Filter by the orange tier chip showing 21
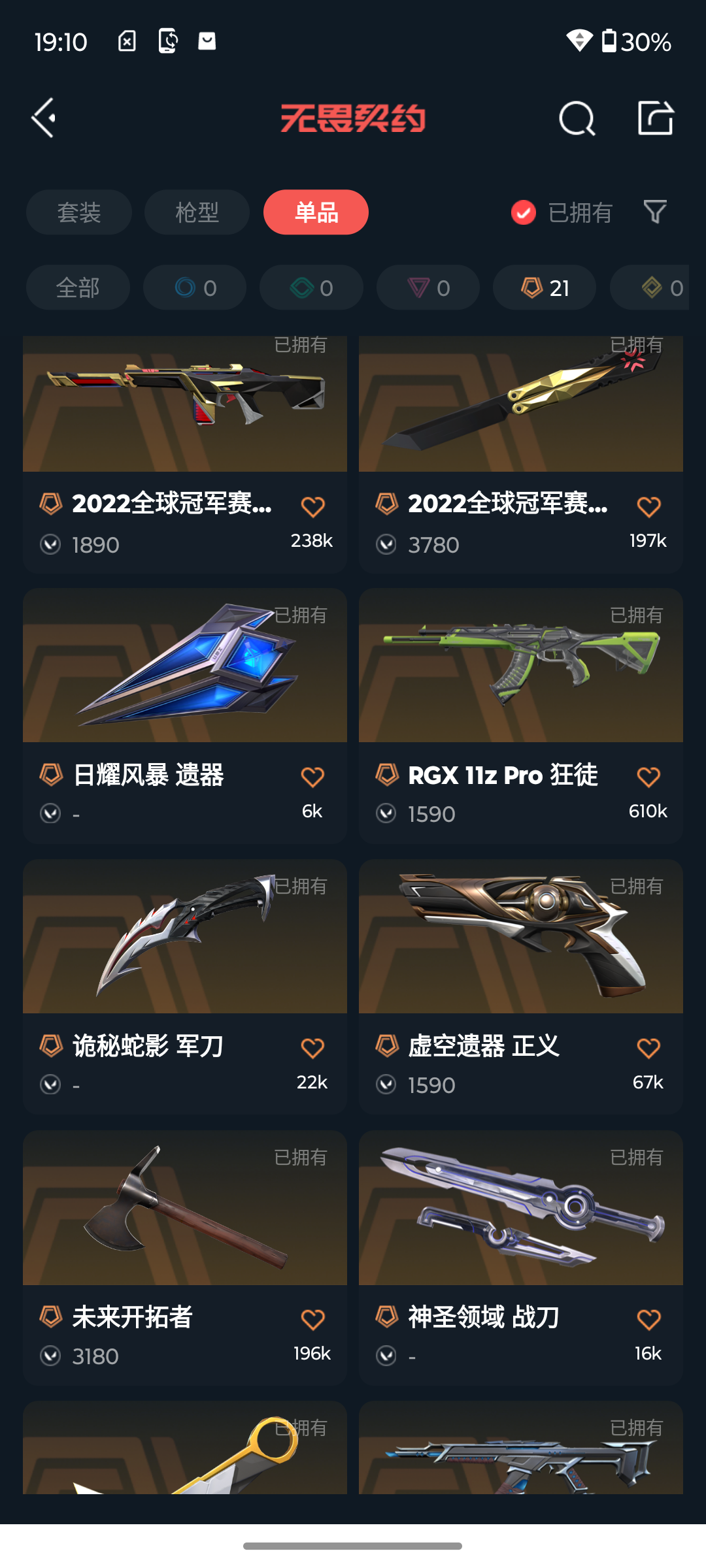 (x=545, y=287)
